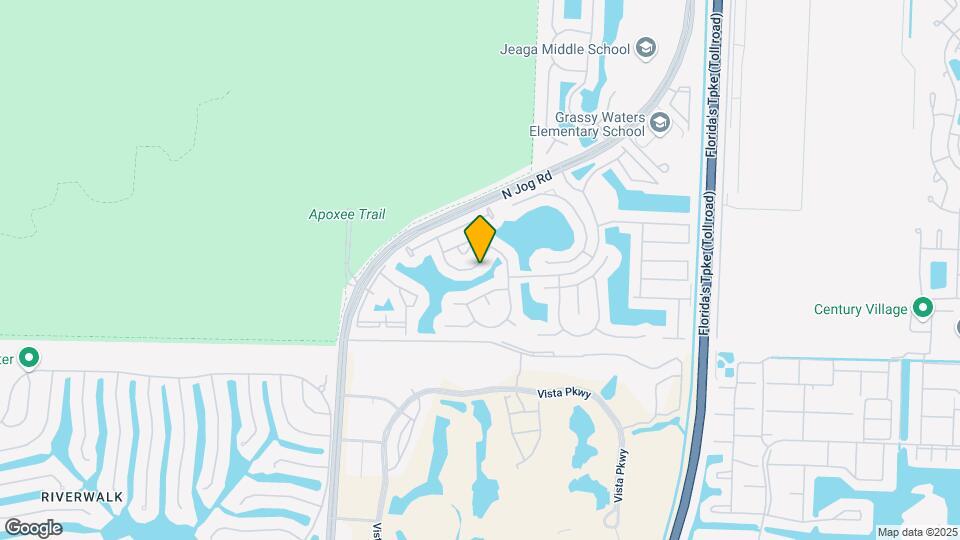Select Grassy Waters Elementary School marker
Image resolution: width=960 pixels, height=540 pixels.
pos(659,123)
